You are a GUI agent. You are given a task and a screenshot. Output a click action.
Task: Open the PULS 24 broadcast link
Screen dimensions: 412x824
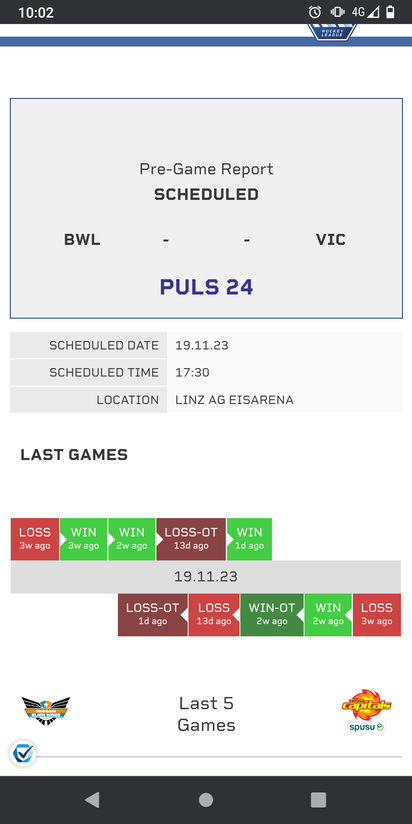tap(206, 287)
